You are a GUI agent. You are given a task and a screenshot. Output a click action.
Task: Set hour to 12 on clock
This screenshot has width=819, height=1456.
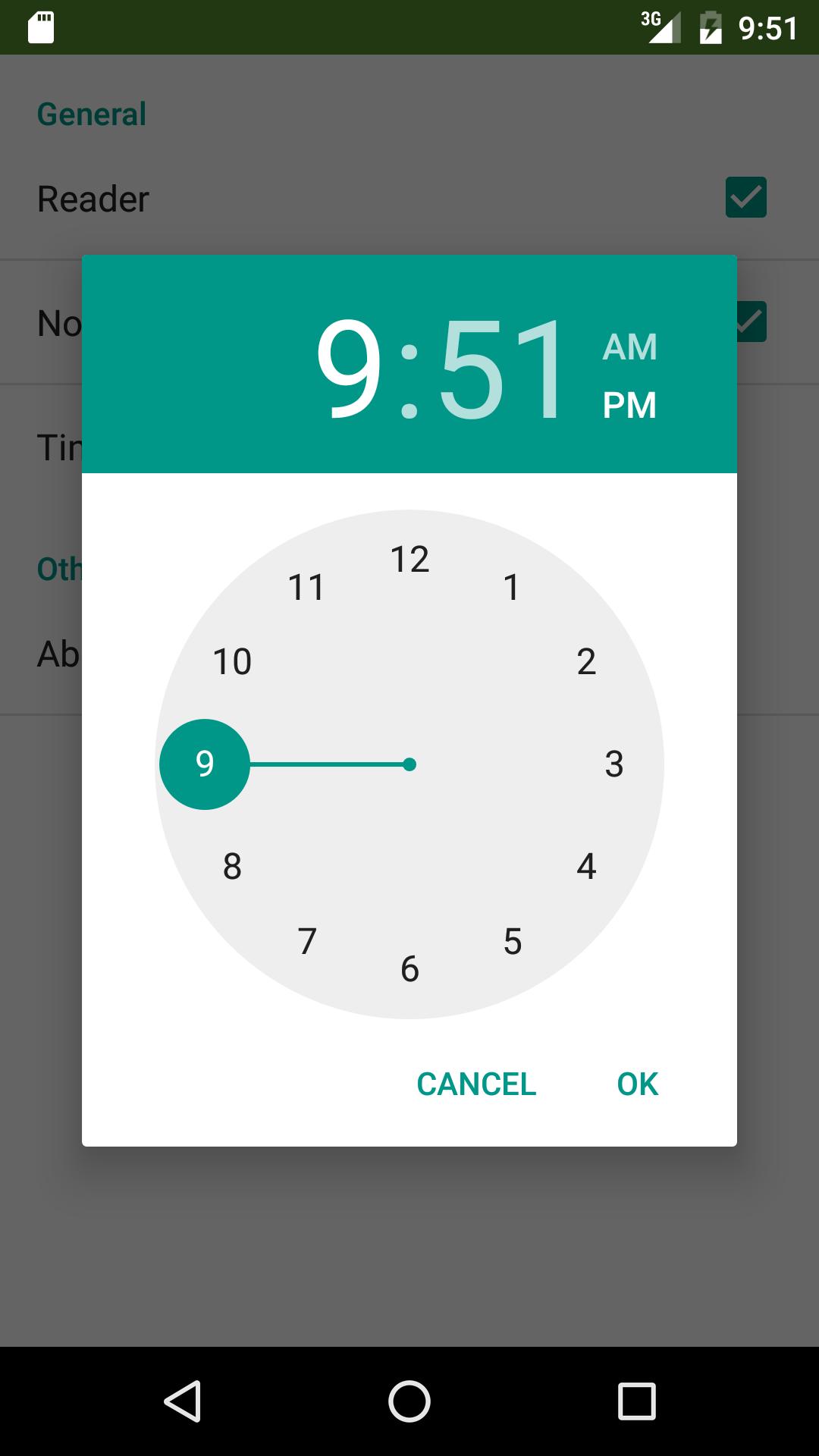pyautogui.click(x=409, y=560)
